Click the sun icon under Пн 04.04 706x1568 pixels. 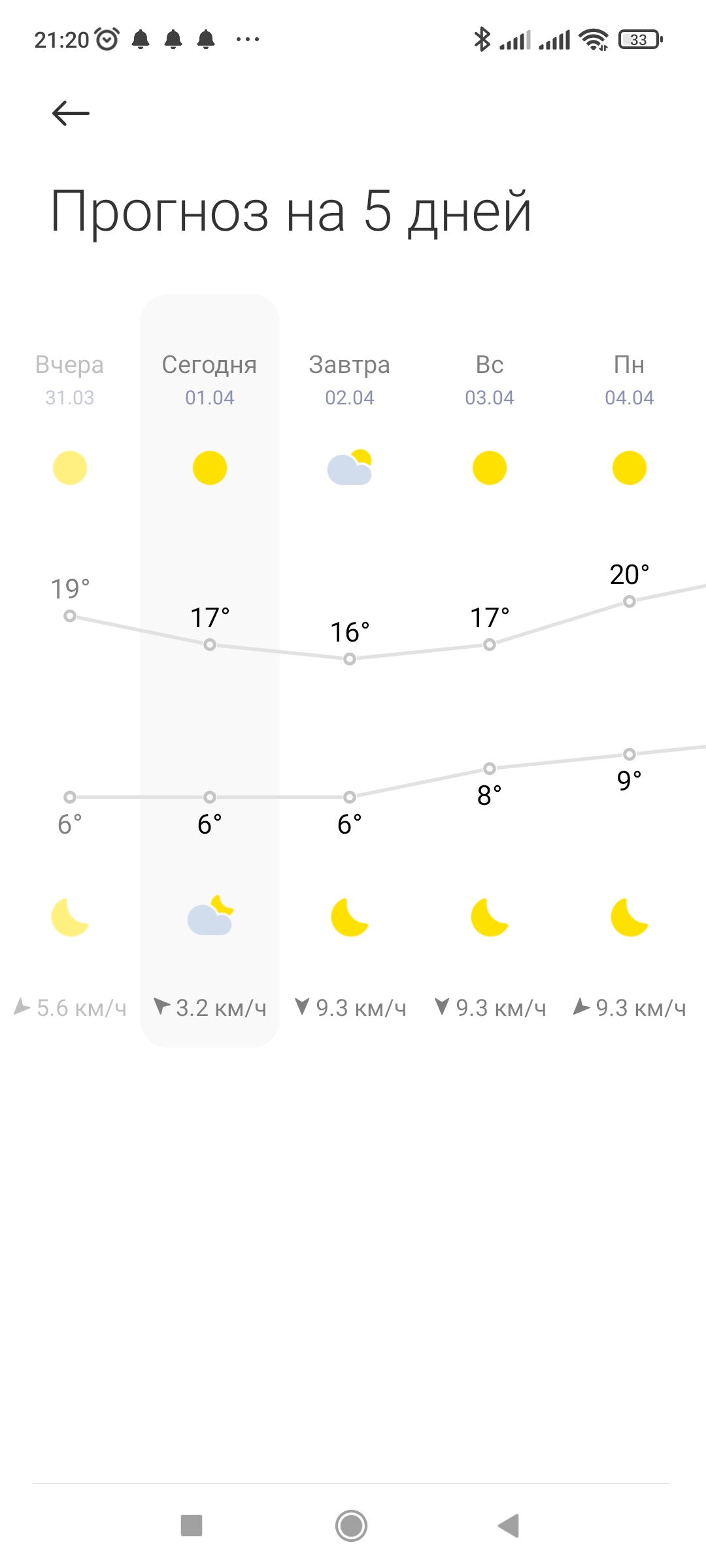tap(630, 468)
